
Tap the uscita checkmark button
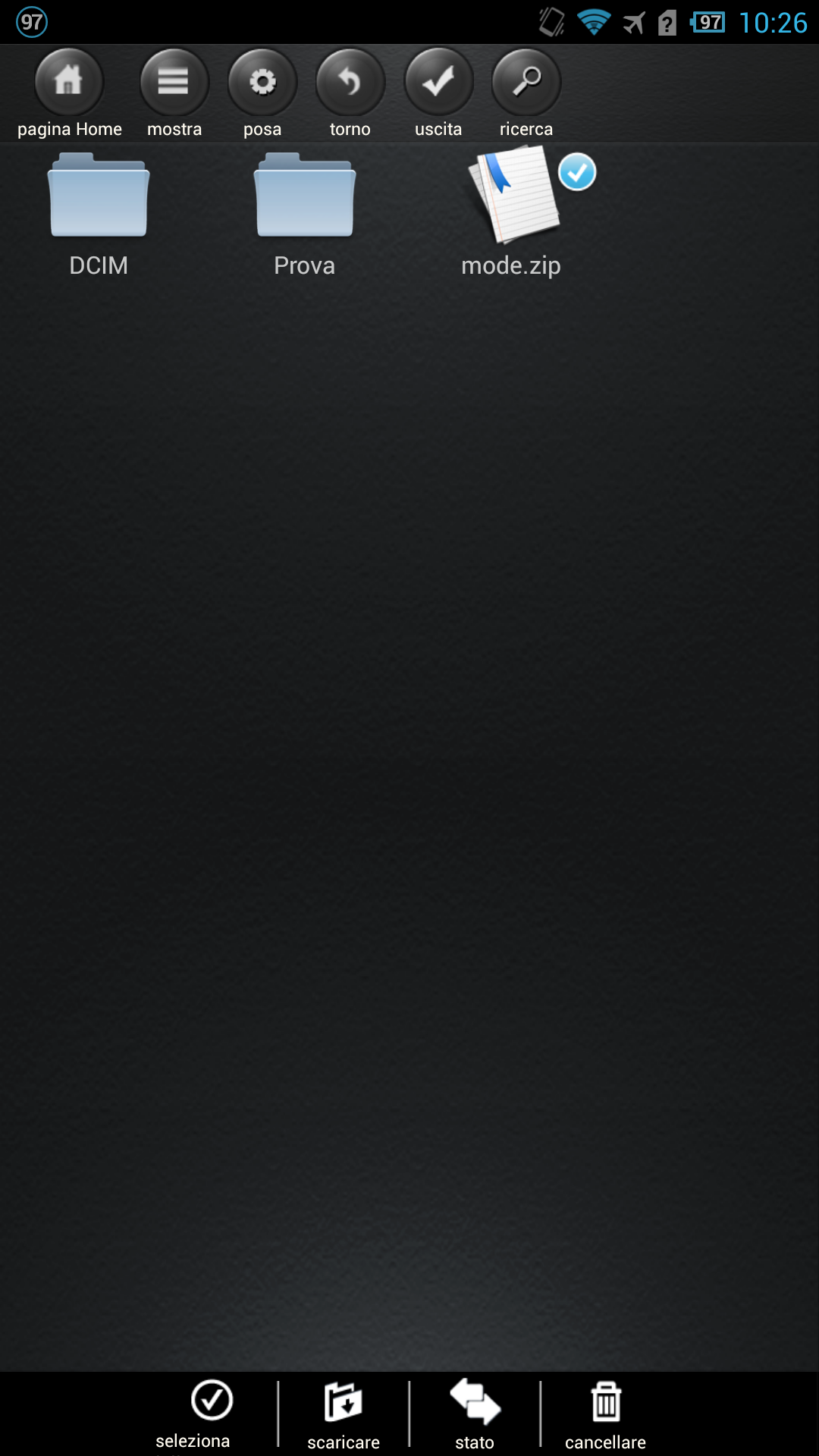tap(438, 93)
